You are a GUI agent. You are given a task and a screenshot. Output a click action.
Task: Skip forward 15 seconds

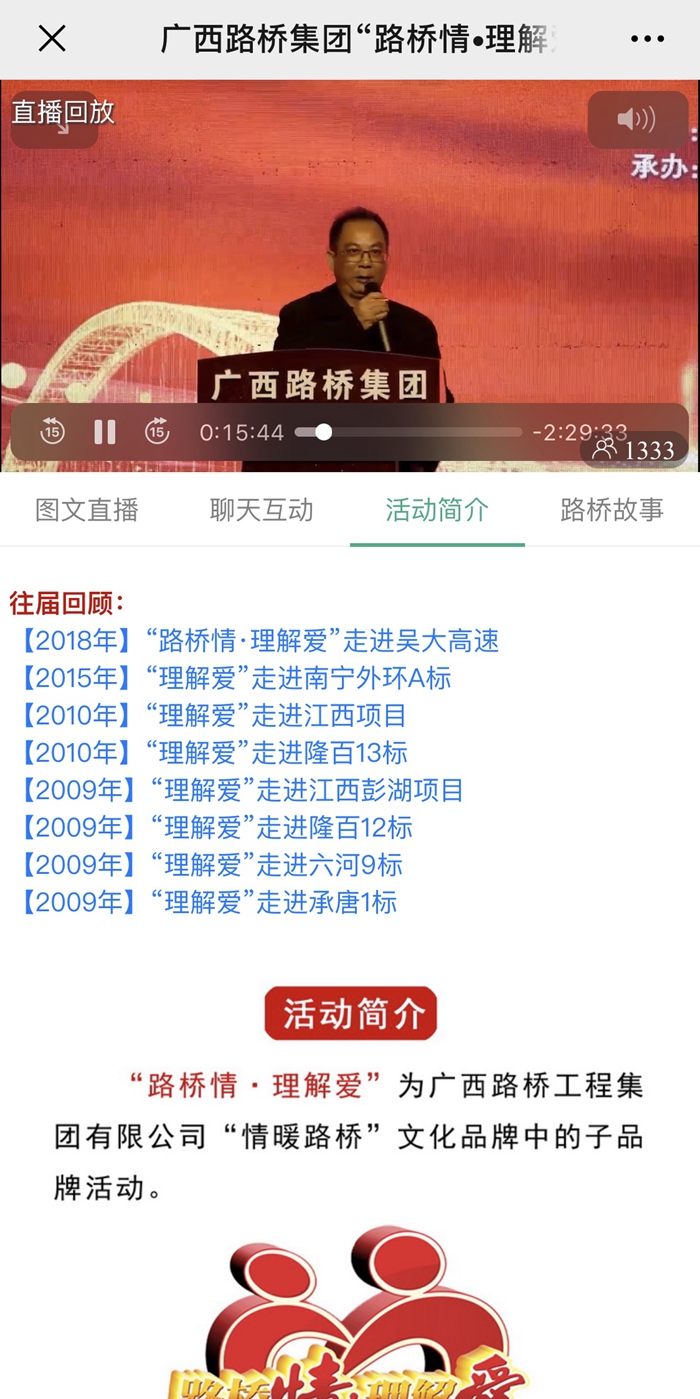point(157,432)
